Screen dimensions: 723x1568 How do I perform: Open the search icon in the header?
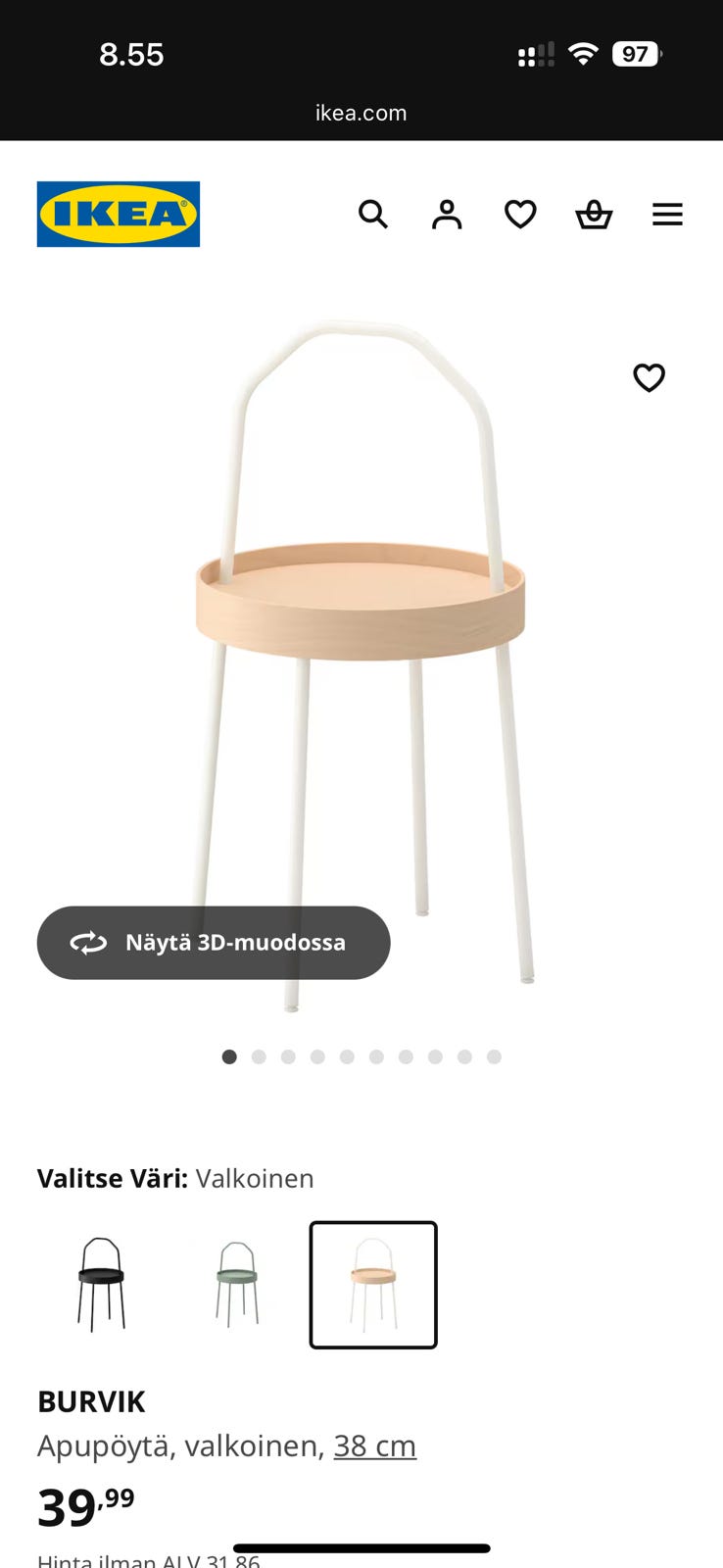(373, 214)
